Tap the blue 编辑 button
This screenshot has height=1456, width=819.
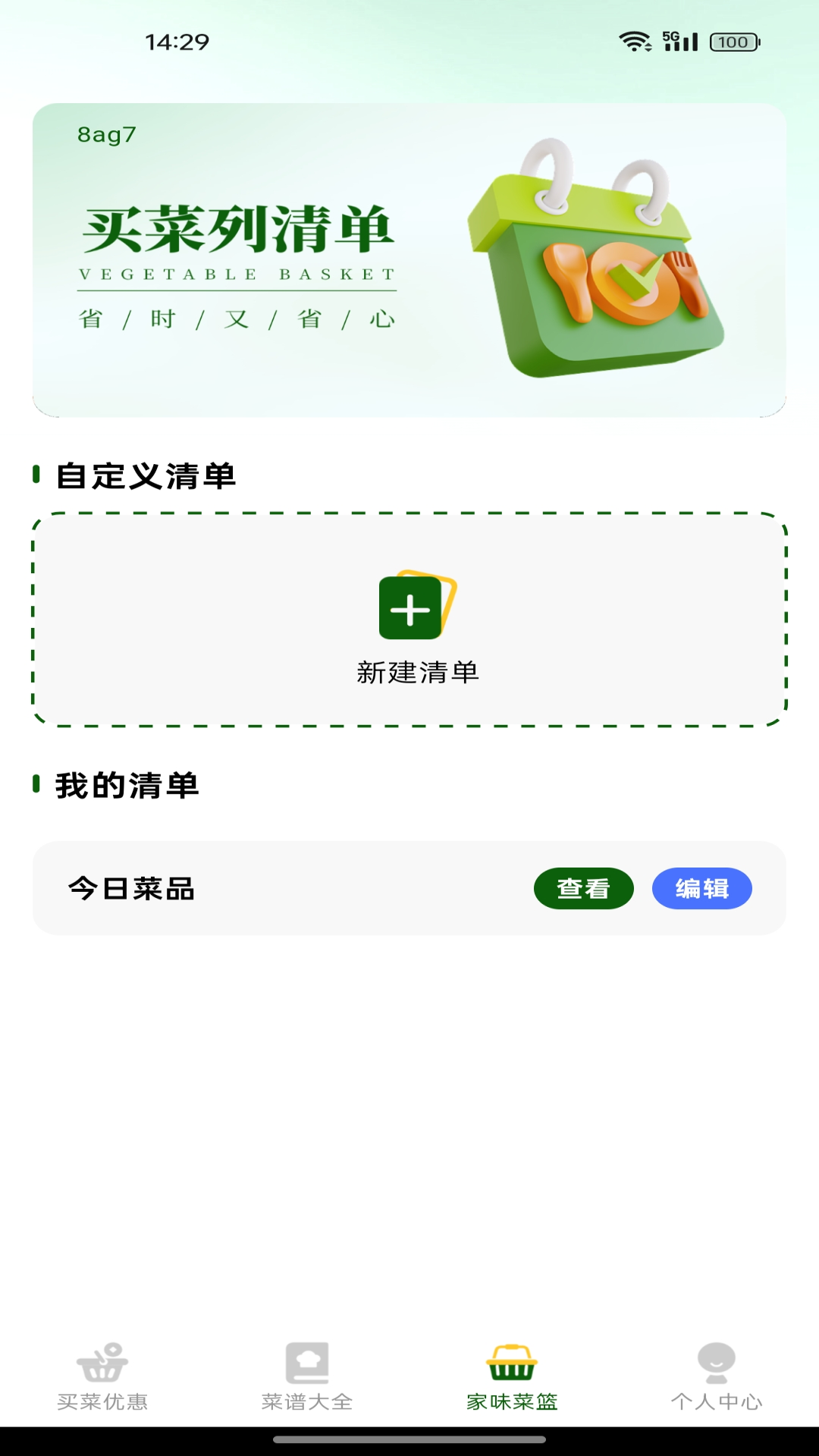coord(702,889)
